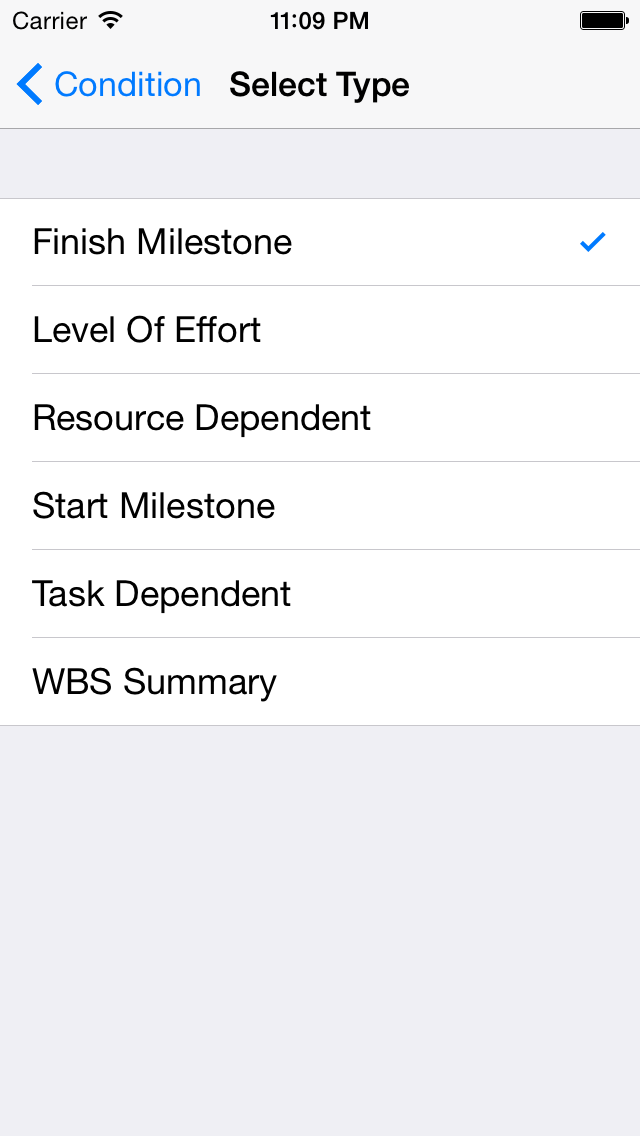Choose Level Of Effort type

pyautogui.click(x=320, y=330)
